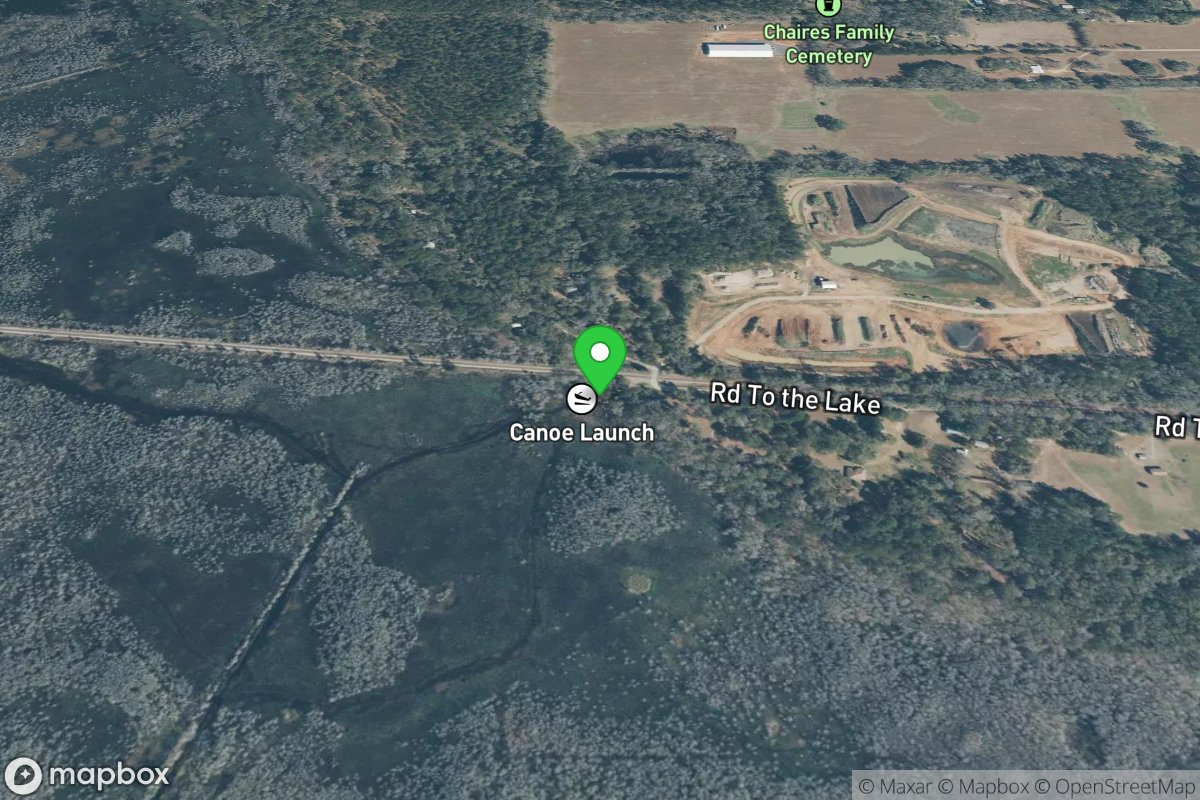The image size is (1200, 800).
Task: Open the Maxar attribution link
Action: (x=901, y=786)
